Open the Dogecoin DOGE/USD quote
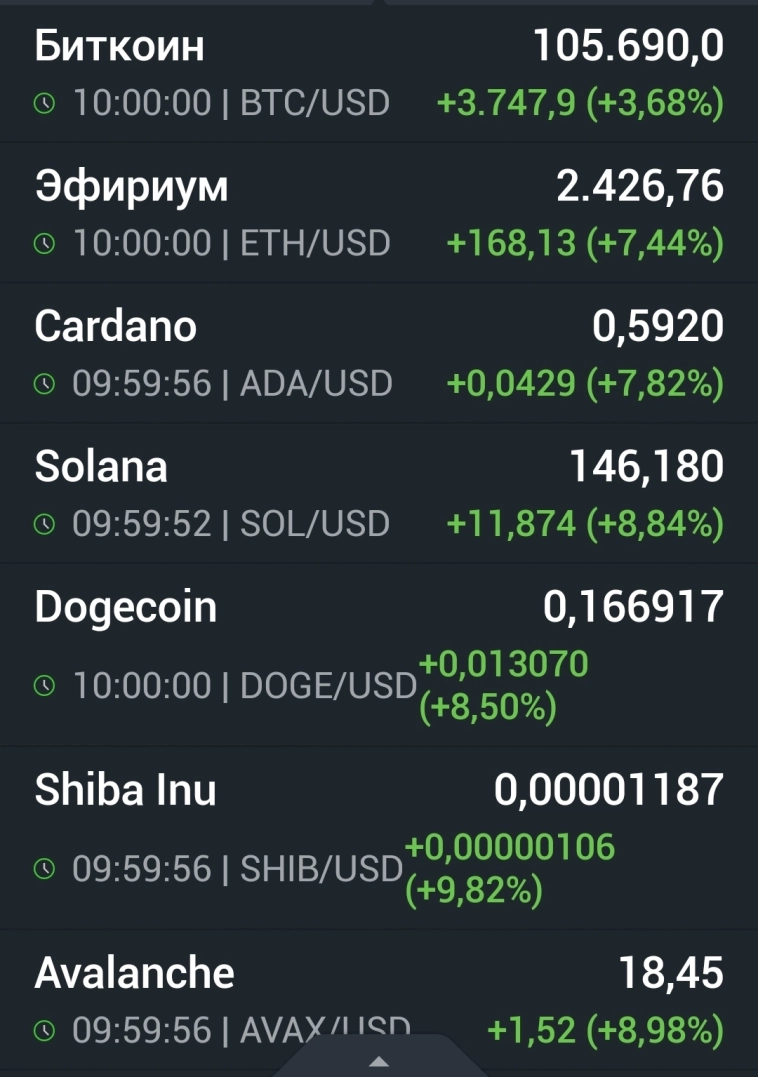This screenshot has height=1077, width=758. tap(378, 654)
